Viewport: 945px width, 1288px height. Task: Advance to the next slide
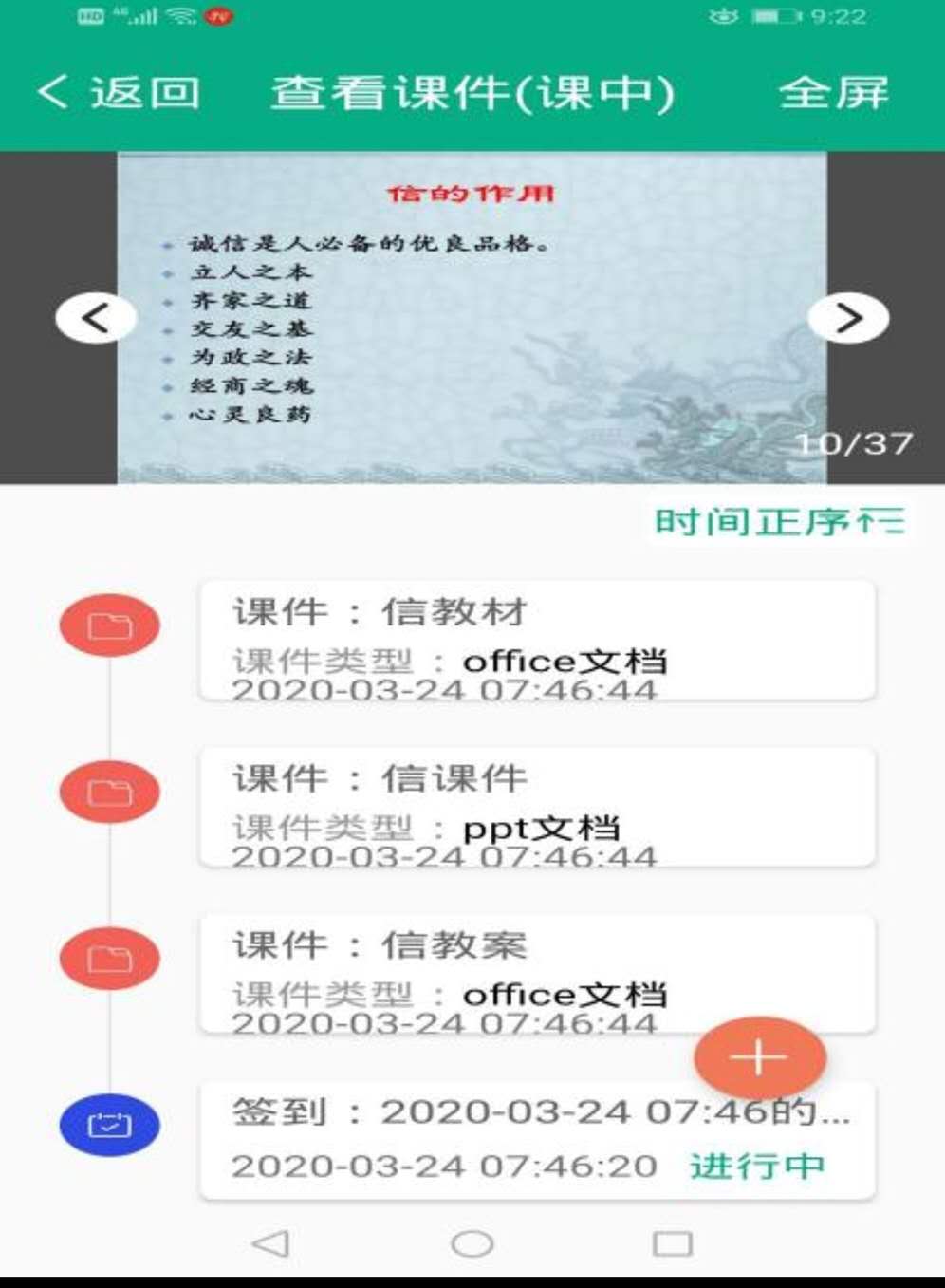848,318
